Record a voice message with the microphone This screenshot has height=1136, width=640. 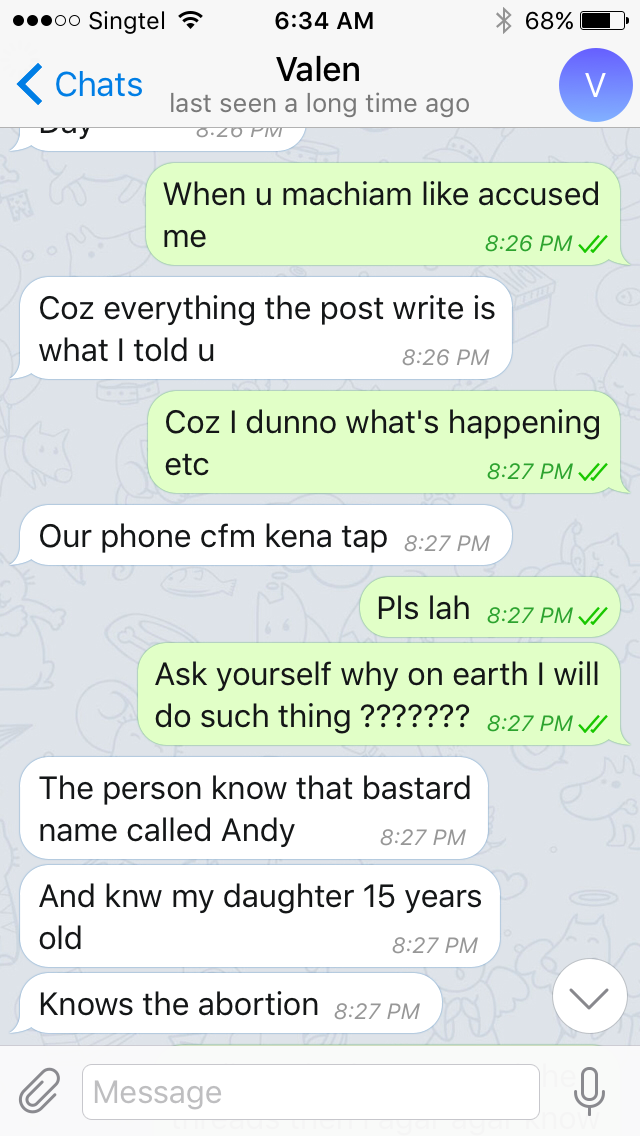(589, 1091)
